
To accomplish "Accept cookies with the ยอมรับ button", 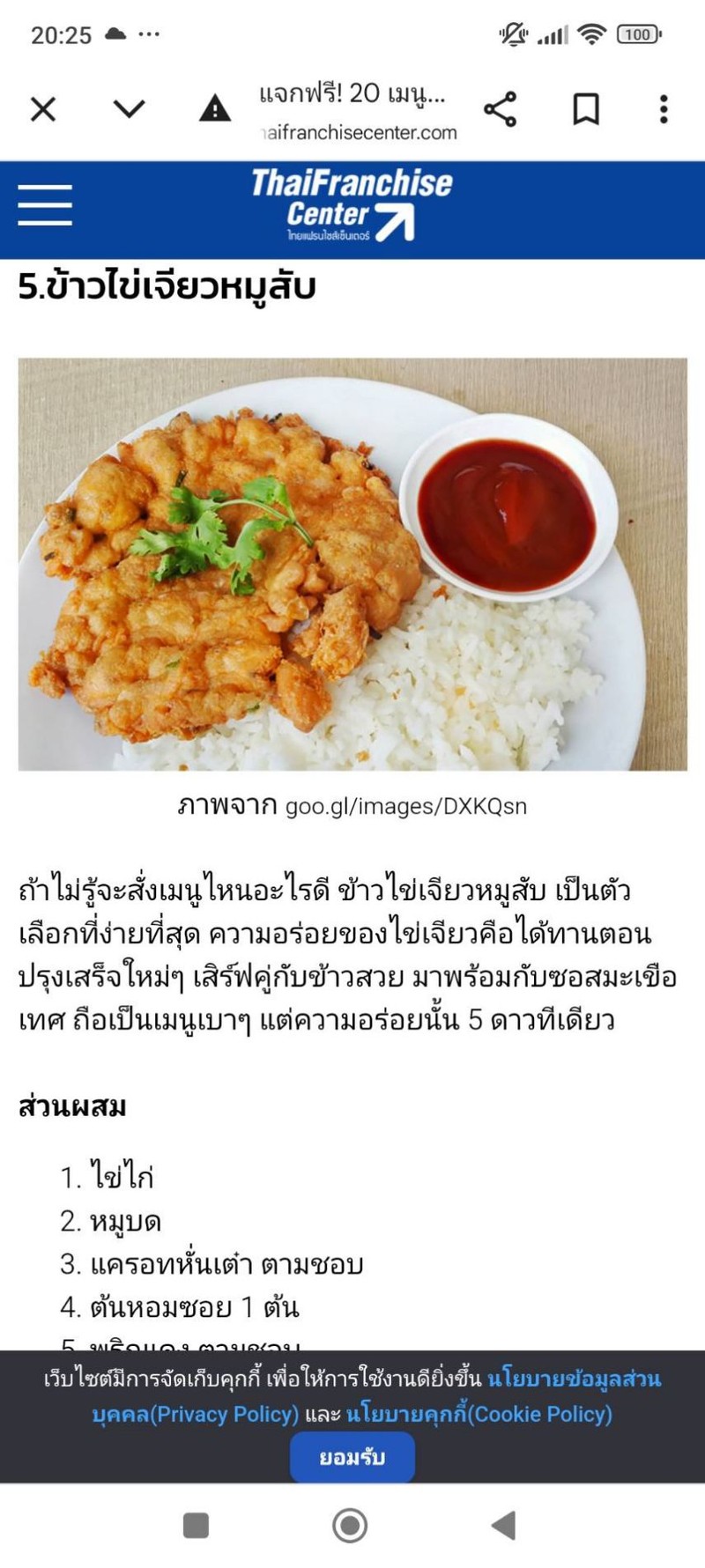I will (x=352, y=1457).
